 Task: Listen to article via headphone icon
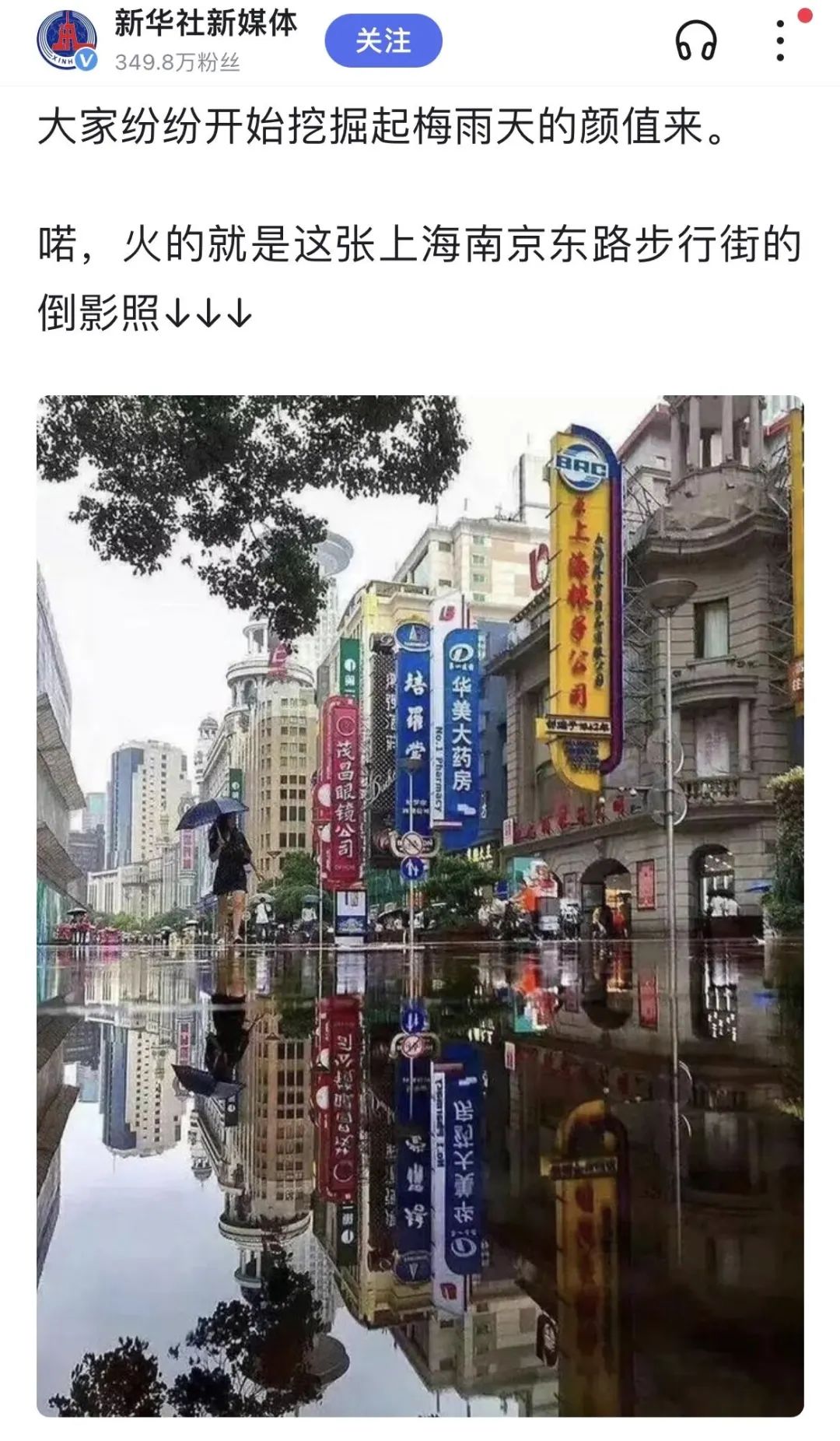tap(695, 41)
